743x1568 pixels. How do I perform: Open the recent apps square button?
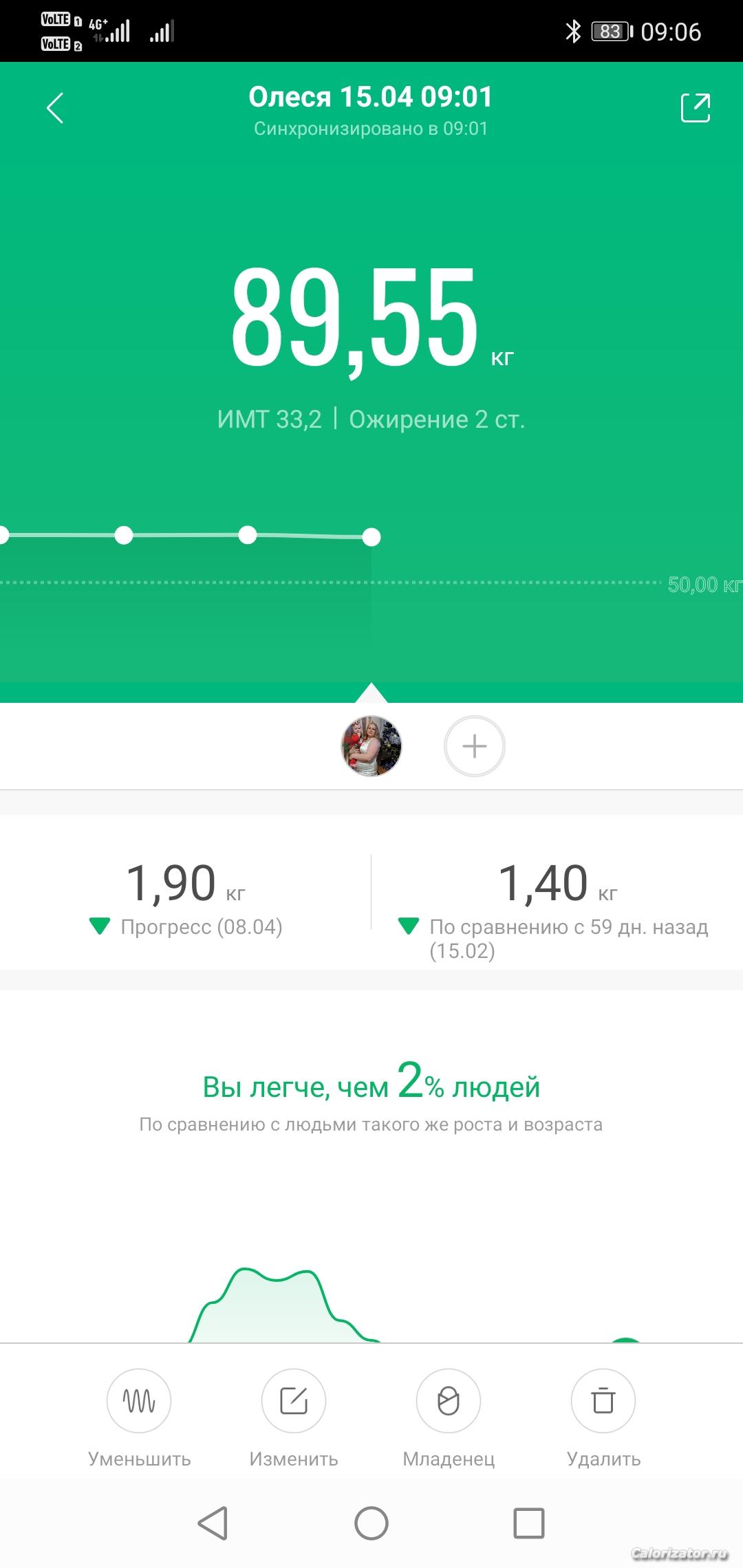pos(529,1523)
